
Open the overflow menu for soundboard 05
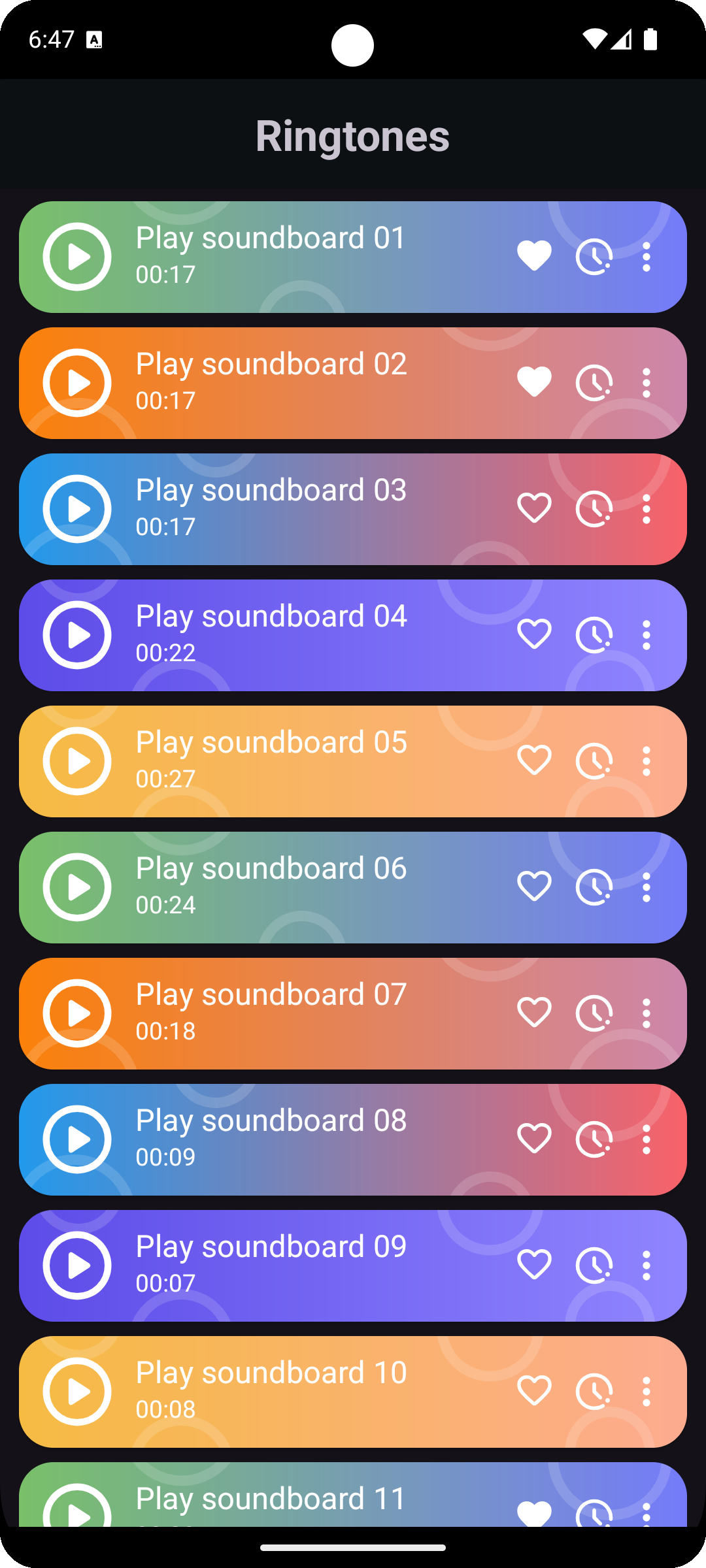coord(647,761)
